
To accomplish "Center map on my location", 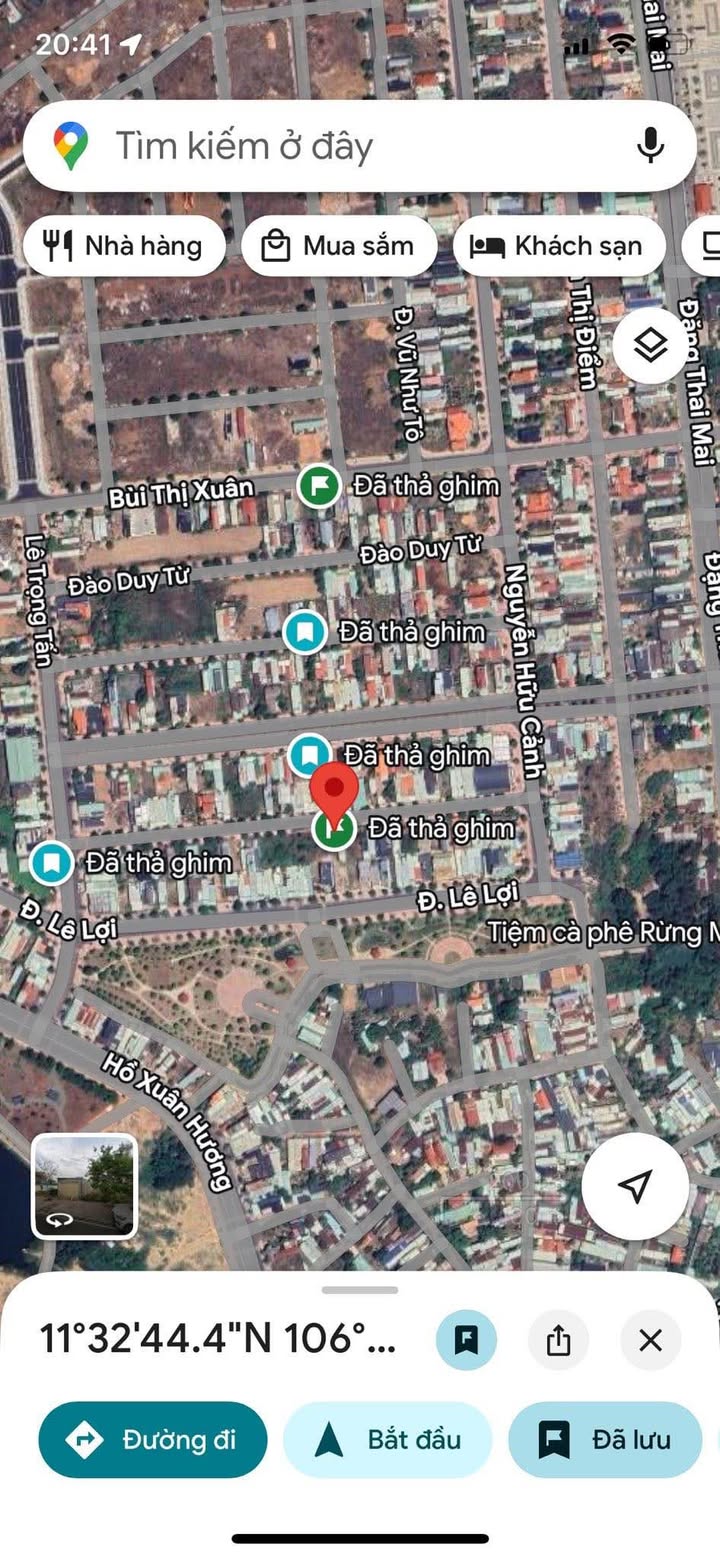I will [x=634, y=1187].
